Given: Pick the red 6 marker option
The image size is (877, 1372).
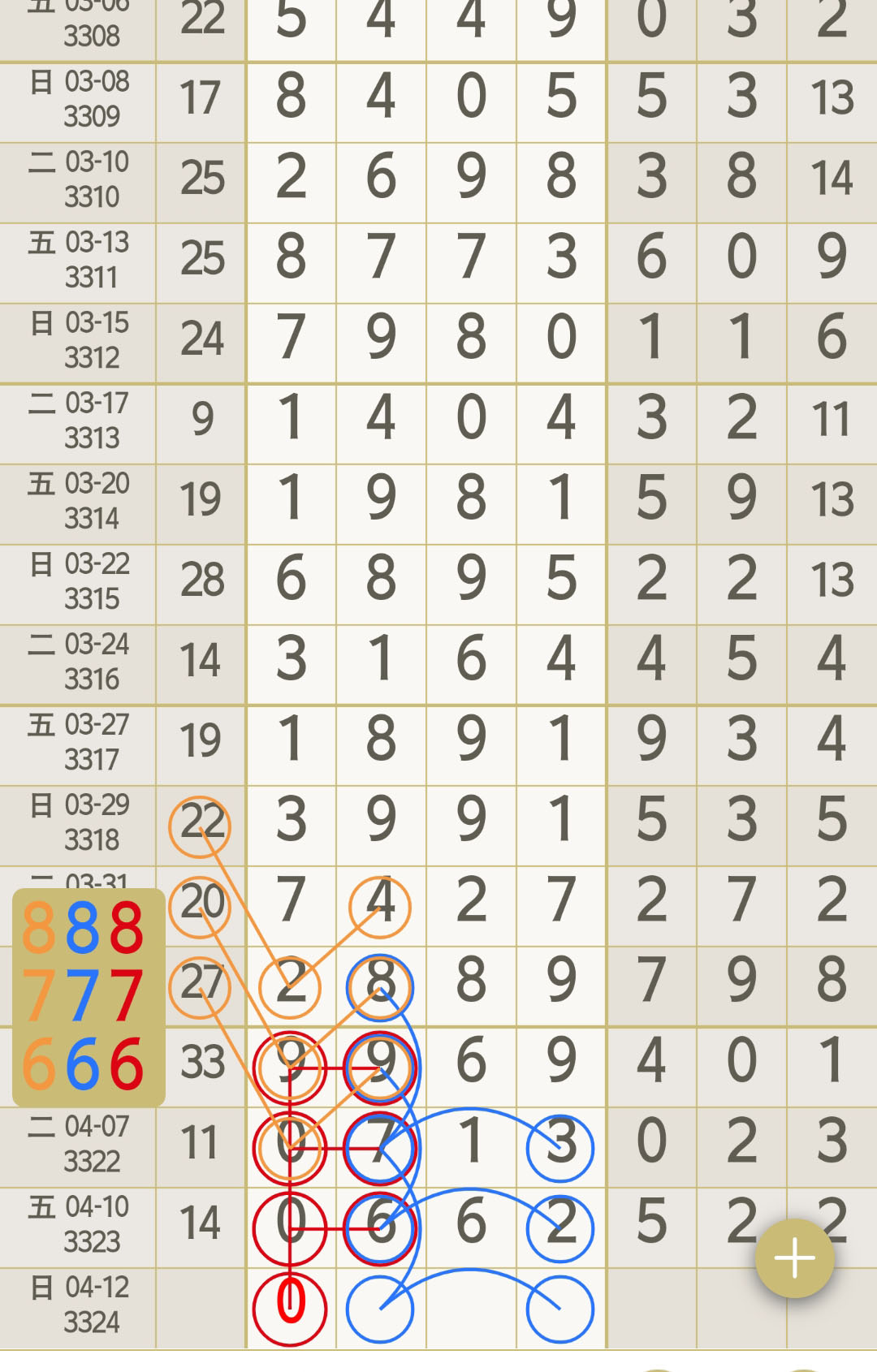Looking at the screenshot, I should coord(126,1064).
